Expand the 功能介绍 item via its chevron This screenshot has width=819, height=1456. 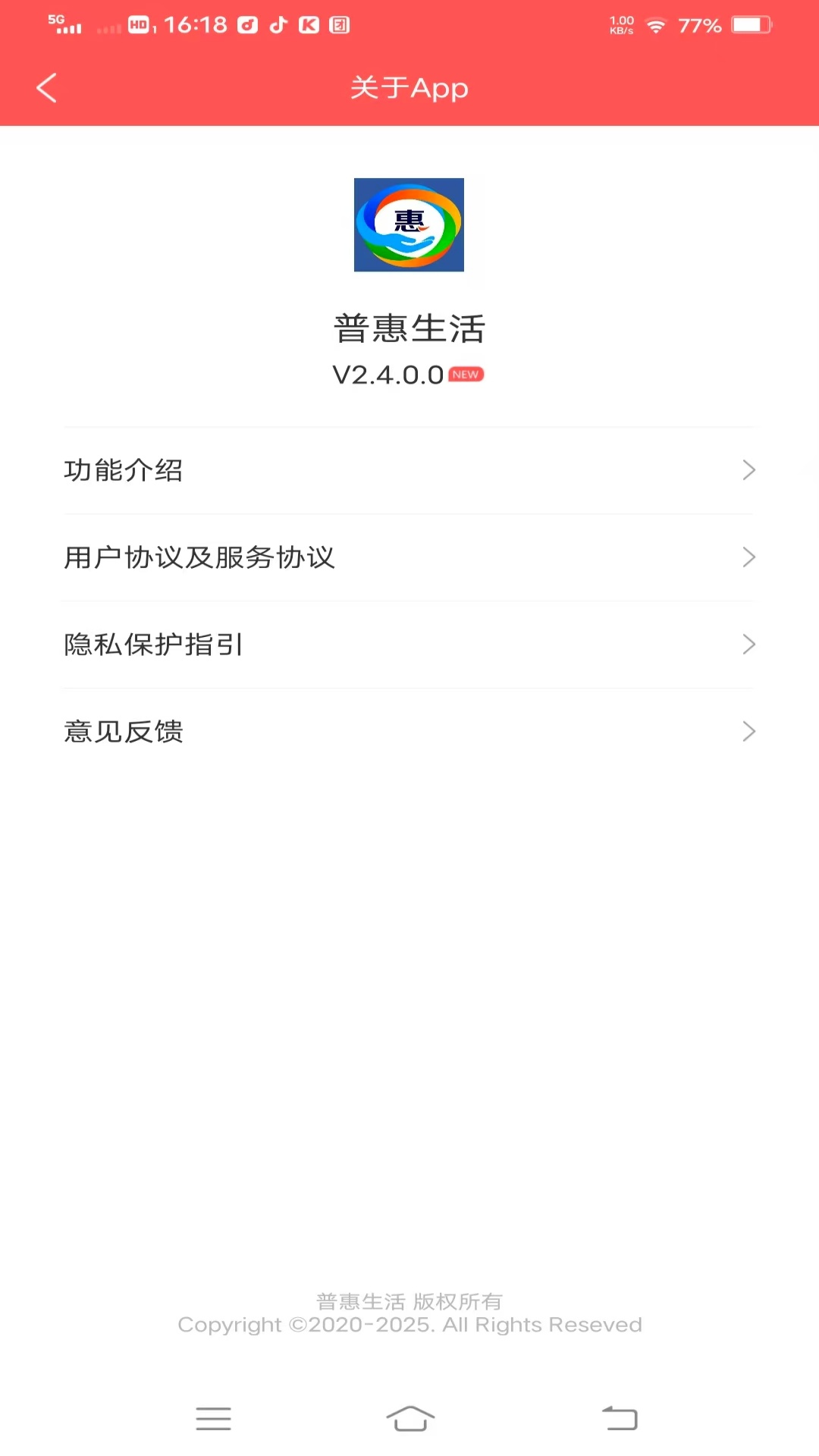click(750, 470)
